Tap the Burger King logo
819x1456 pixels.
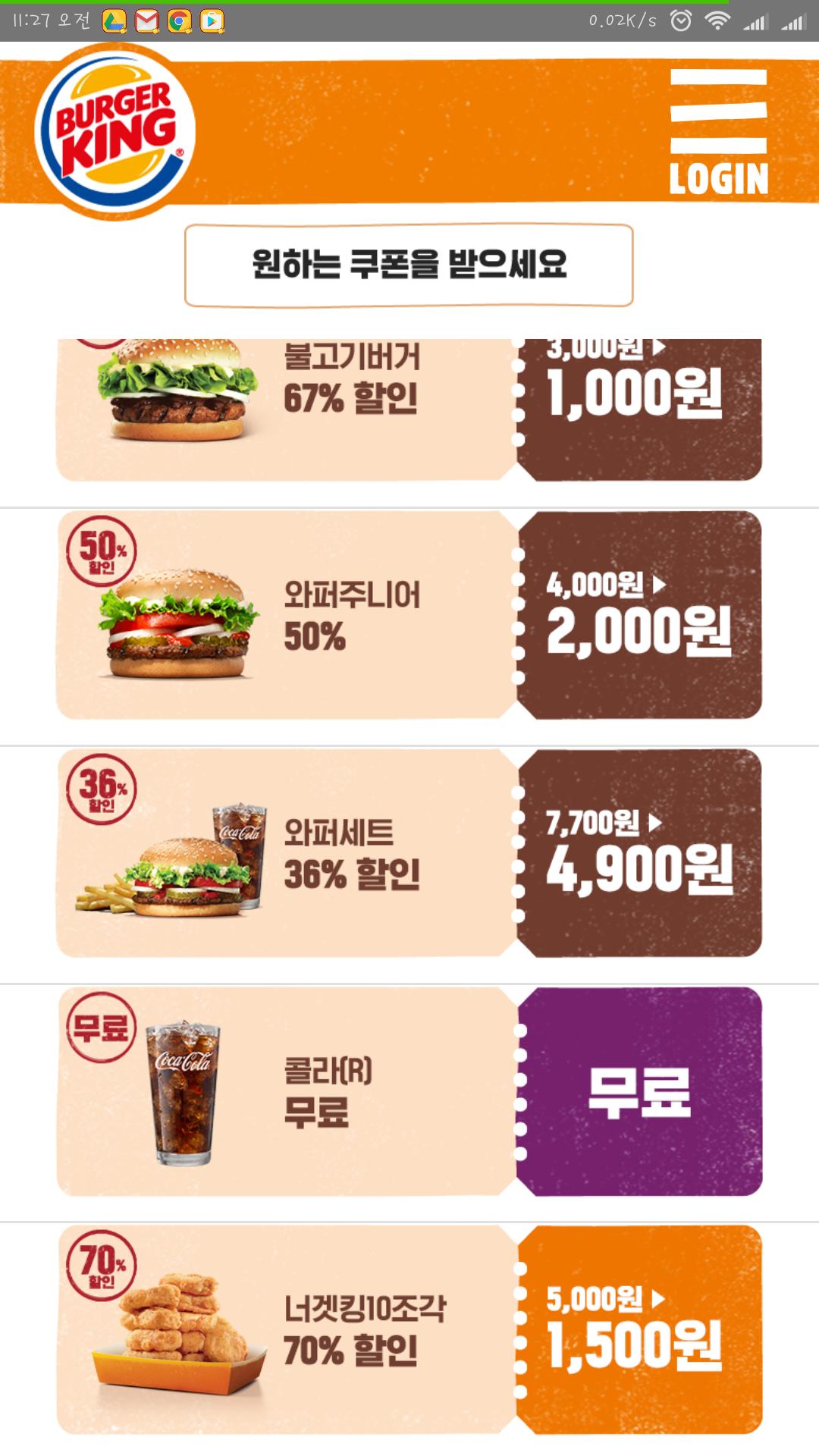[x=115, y=132]
